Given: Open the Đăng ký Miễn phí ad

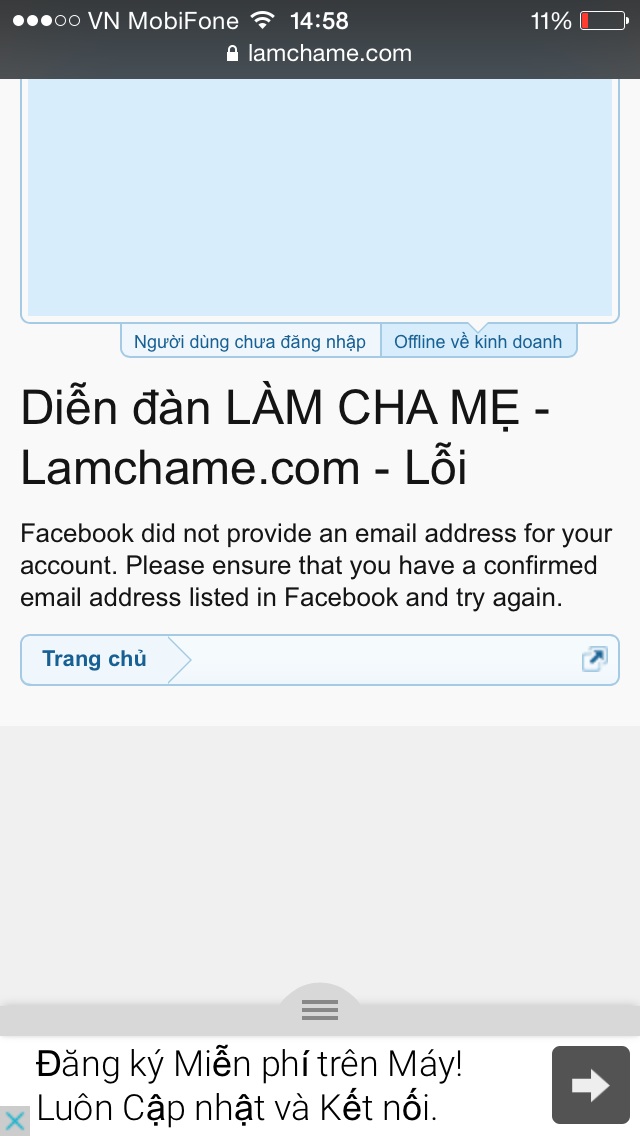Looking at the screenshot, I should pyautogui.click(x=250, y=1085).
